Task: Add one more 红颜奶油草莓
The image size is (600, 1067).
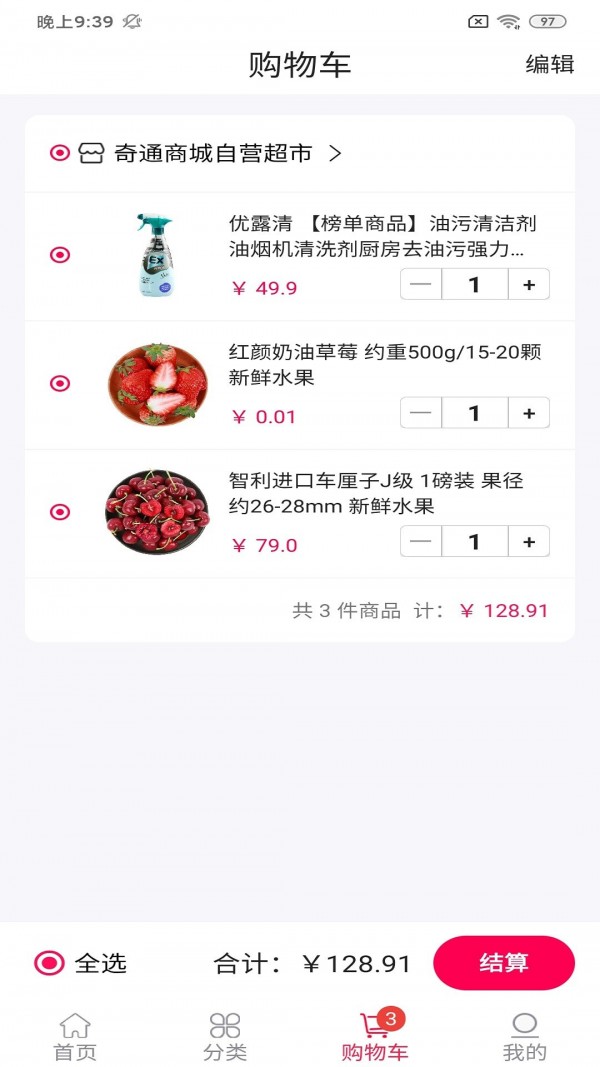Action: [x=529, y=413]
